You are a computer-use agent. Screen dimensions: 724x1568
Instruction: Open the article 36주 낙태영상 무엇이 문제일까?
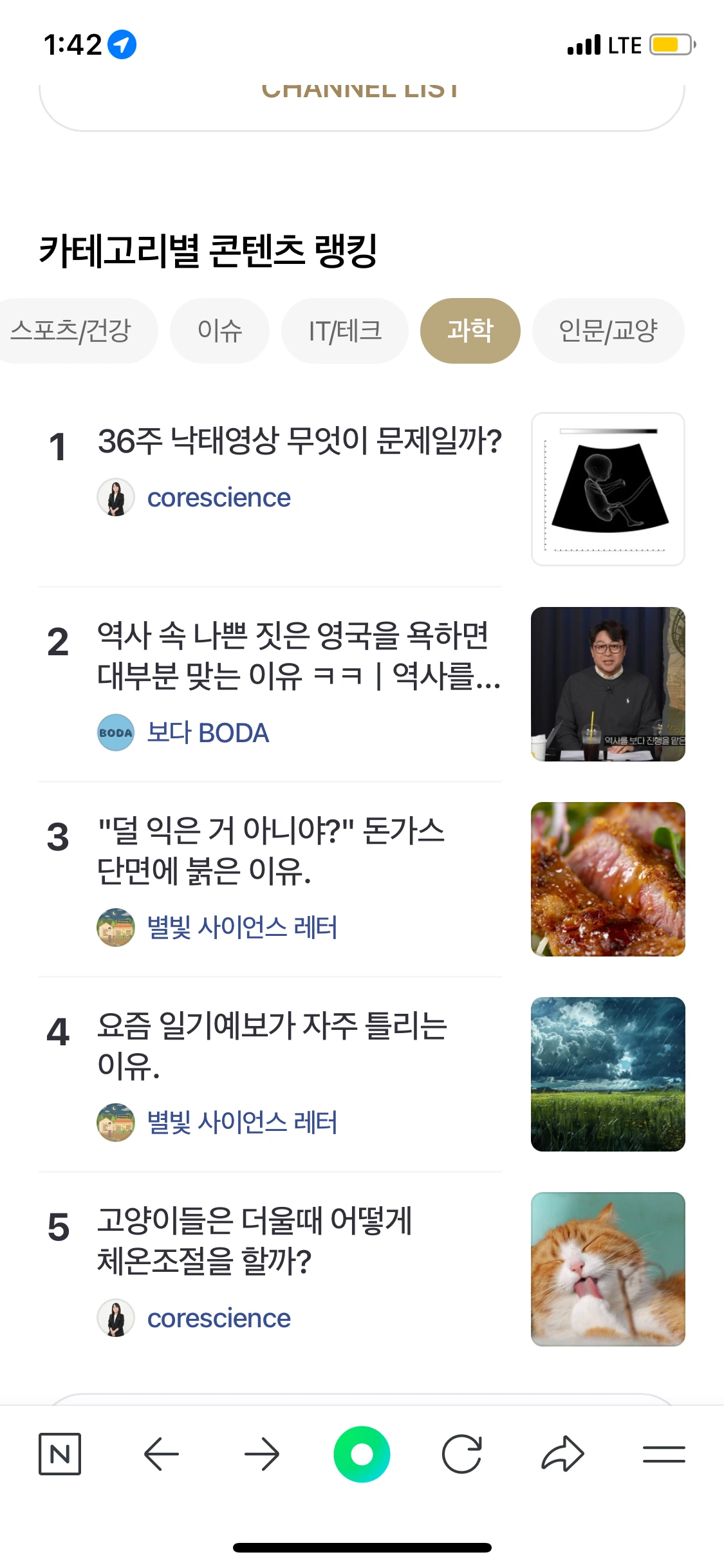point(299,442)
